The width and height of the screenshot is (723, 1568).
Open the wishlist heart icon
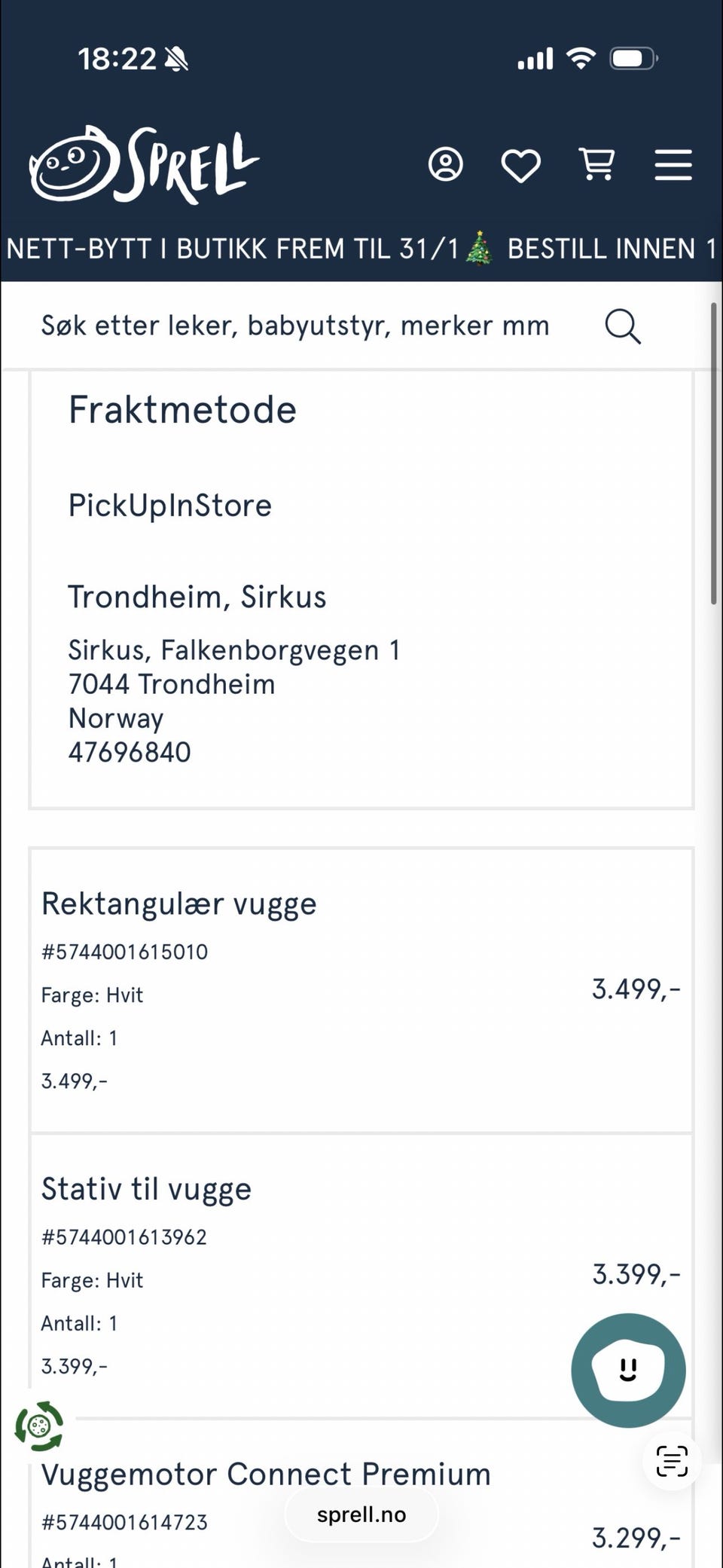520,164
